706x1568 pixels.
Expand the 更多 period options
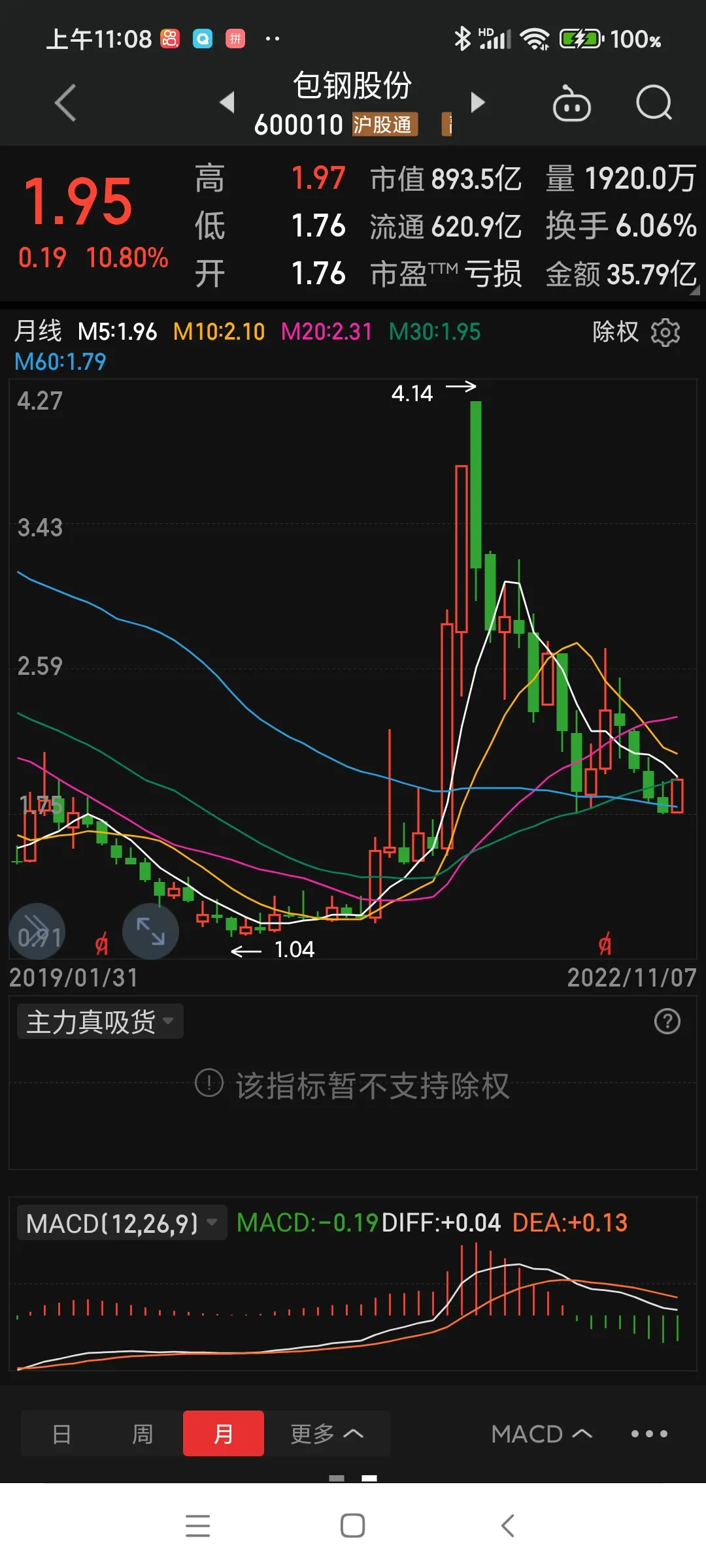coord(327,1434)
